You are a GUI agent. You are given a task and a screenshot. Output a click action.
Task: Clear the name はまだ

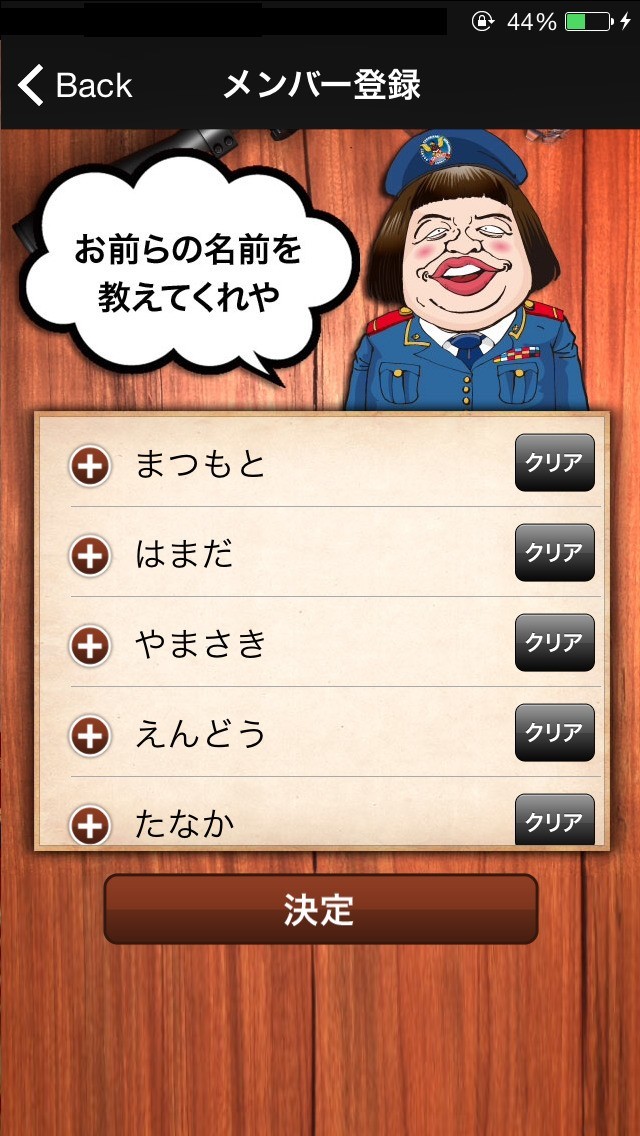pyautogui.click(x=554, y=553)
